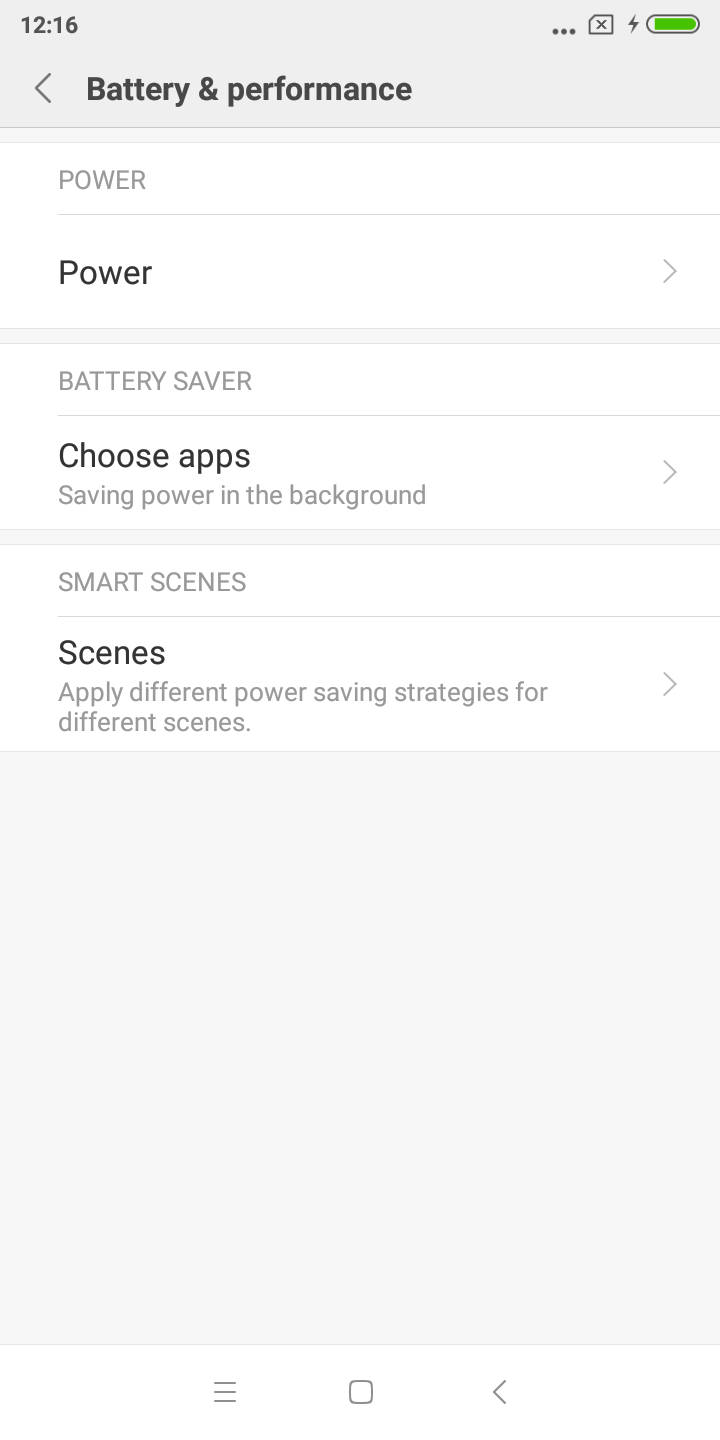Tap the back arrow in the header
The height and width of the screenshot is (1440, 720).
coord(43,88)
